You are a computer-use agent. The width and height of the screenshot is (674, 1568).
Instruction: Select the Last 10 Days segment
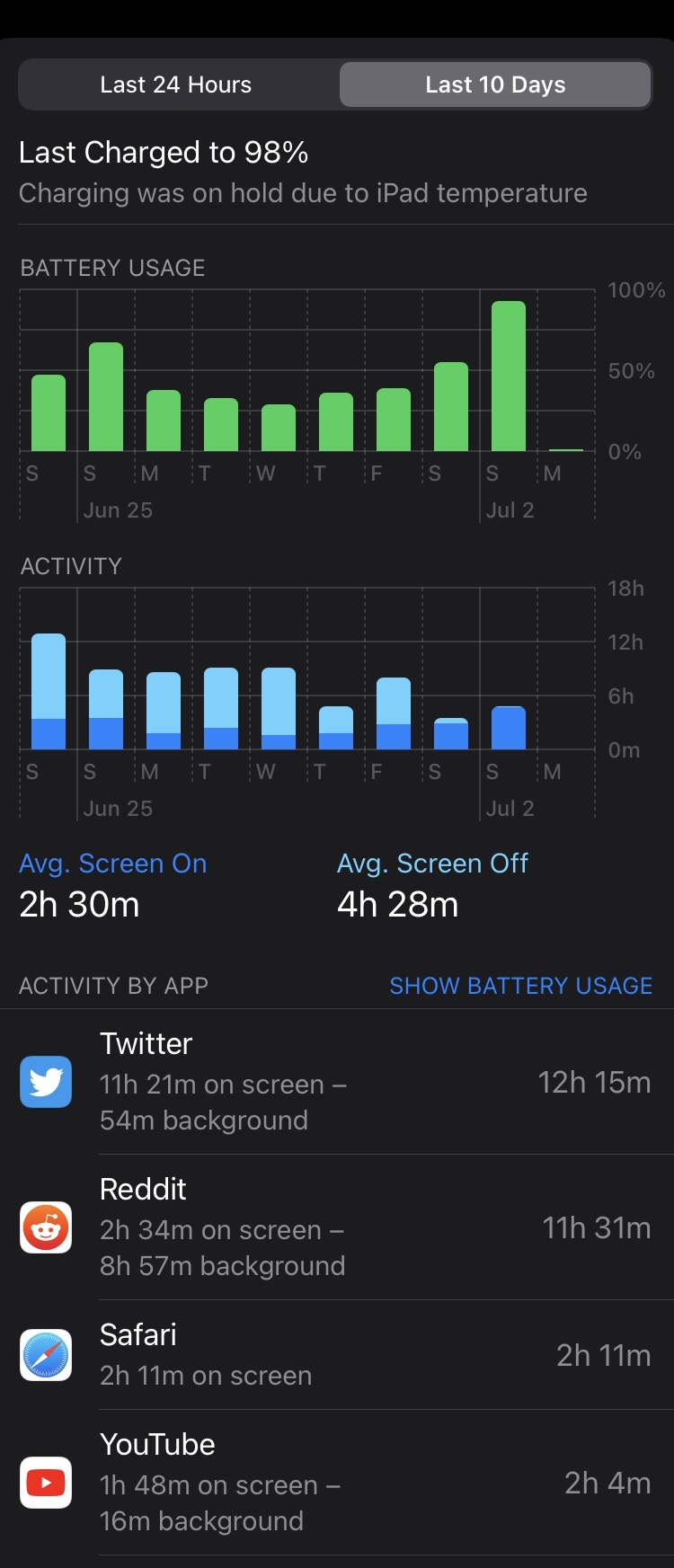(x=495, y=84)
